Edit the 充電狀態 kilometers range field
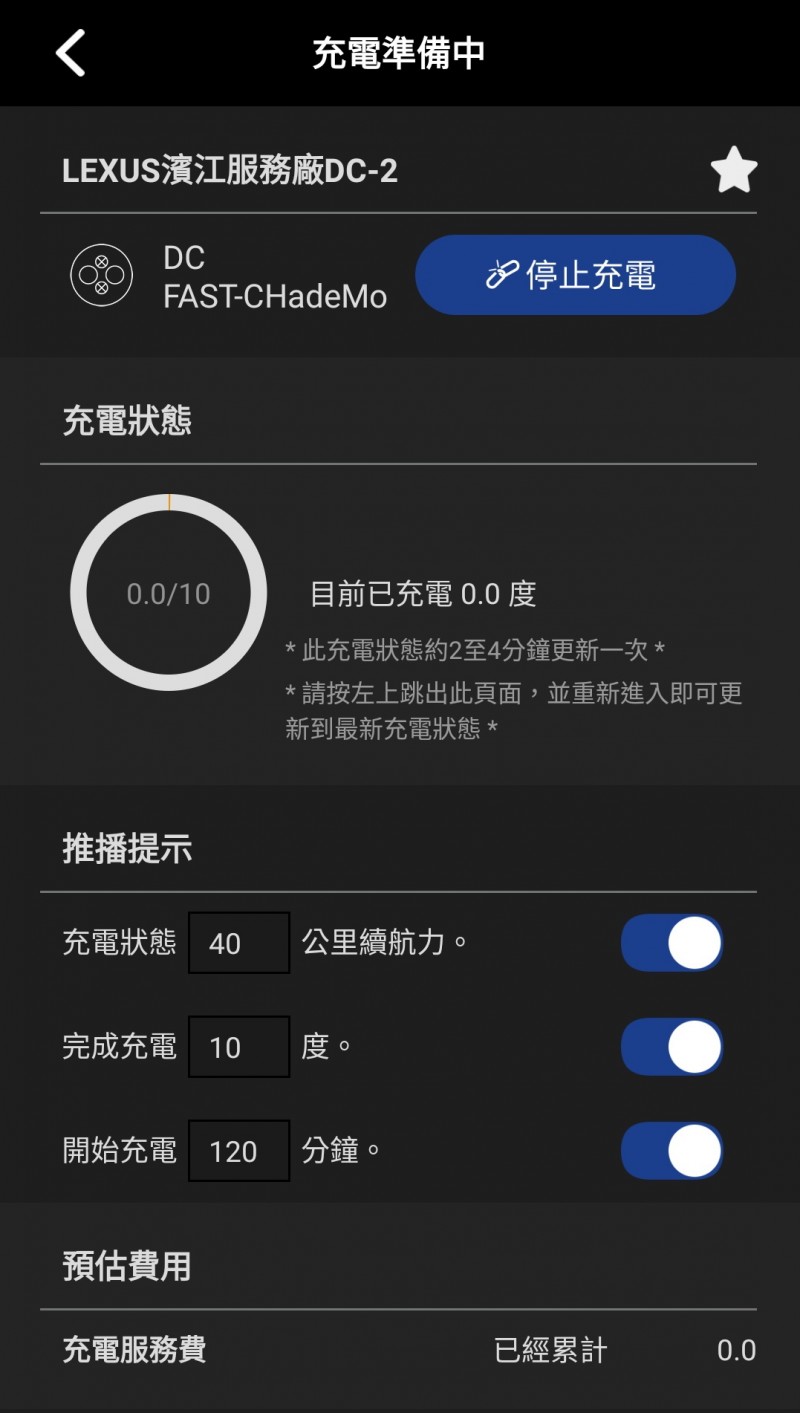 pyautogui.click(x=239, y=943)
